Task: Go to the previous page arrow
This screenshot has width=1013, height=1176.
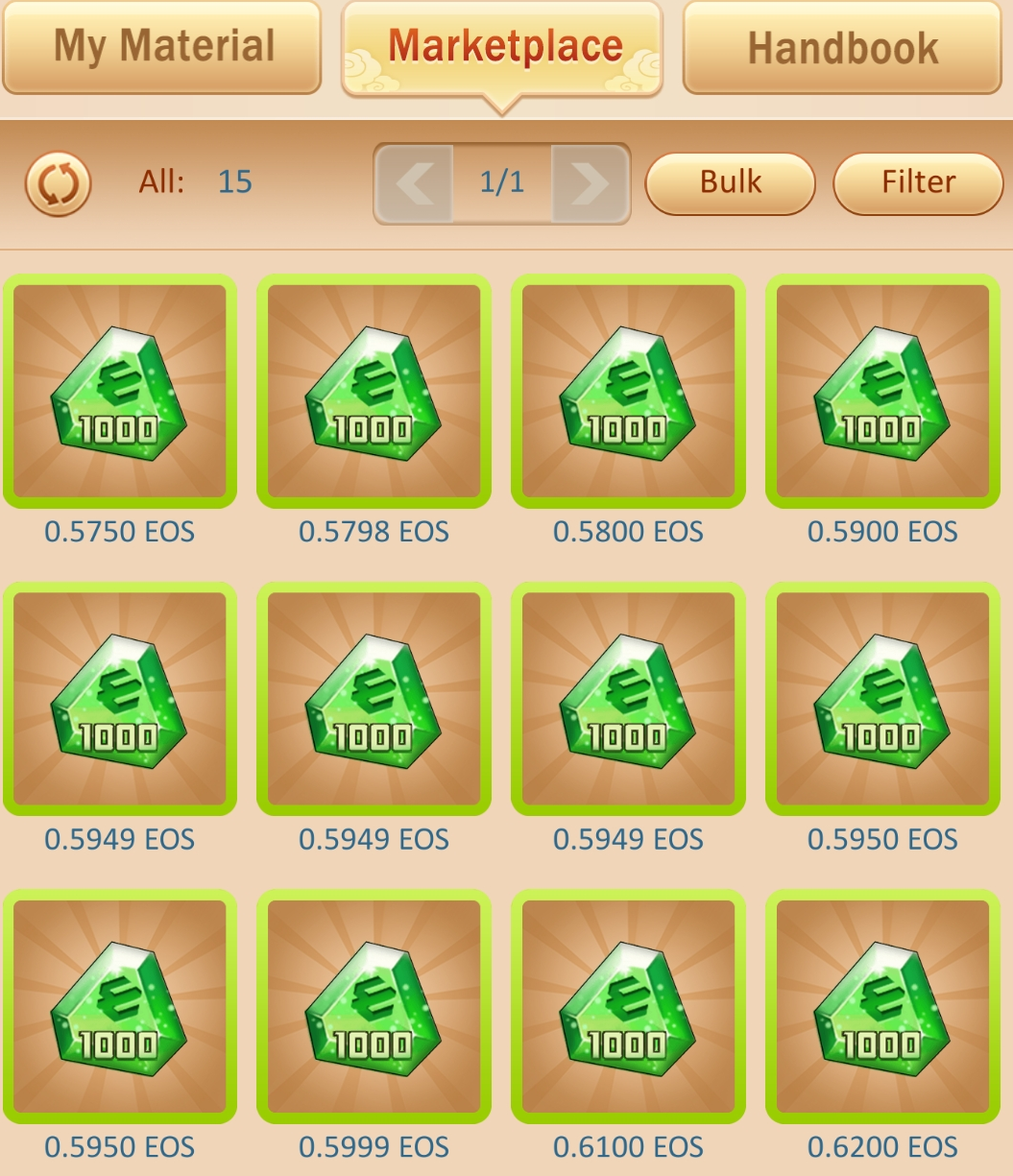Action: click(x=414, y=183)
